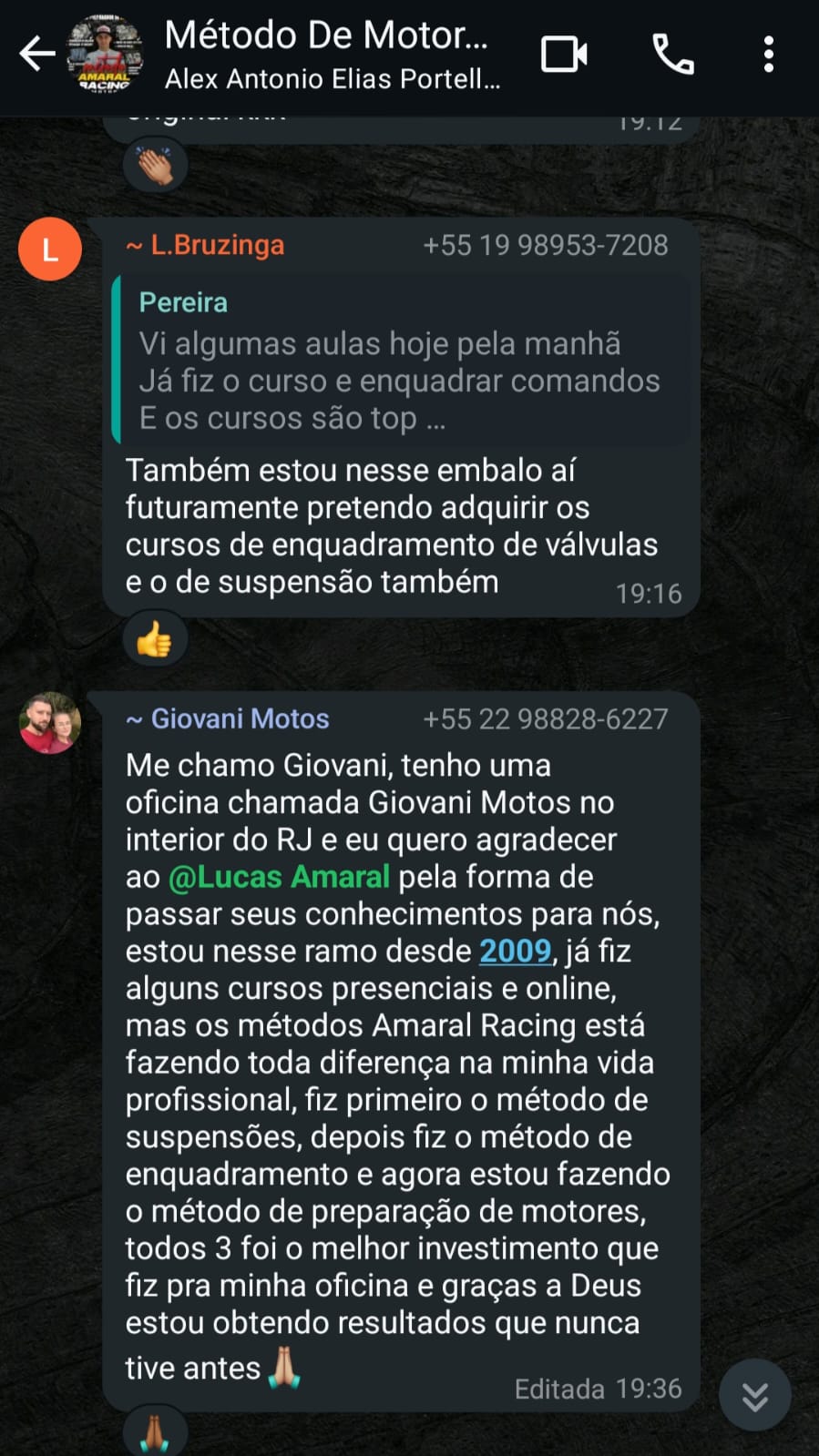The width and height of the screenshot is (819, 1456).
Task: Open the @Lucas Amaral mention
Action: 280,877
